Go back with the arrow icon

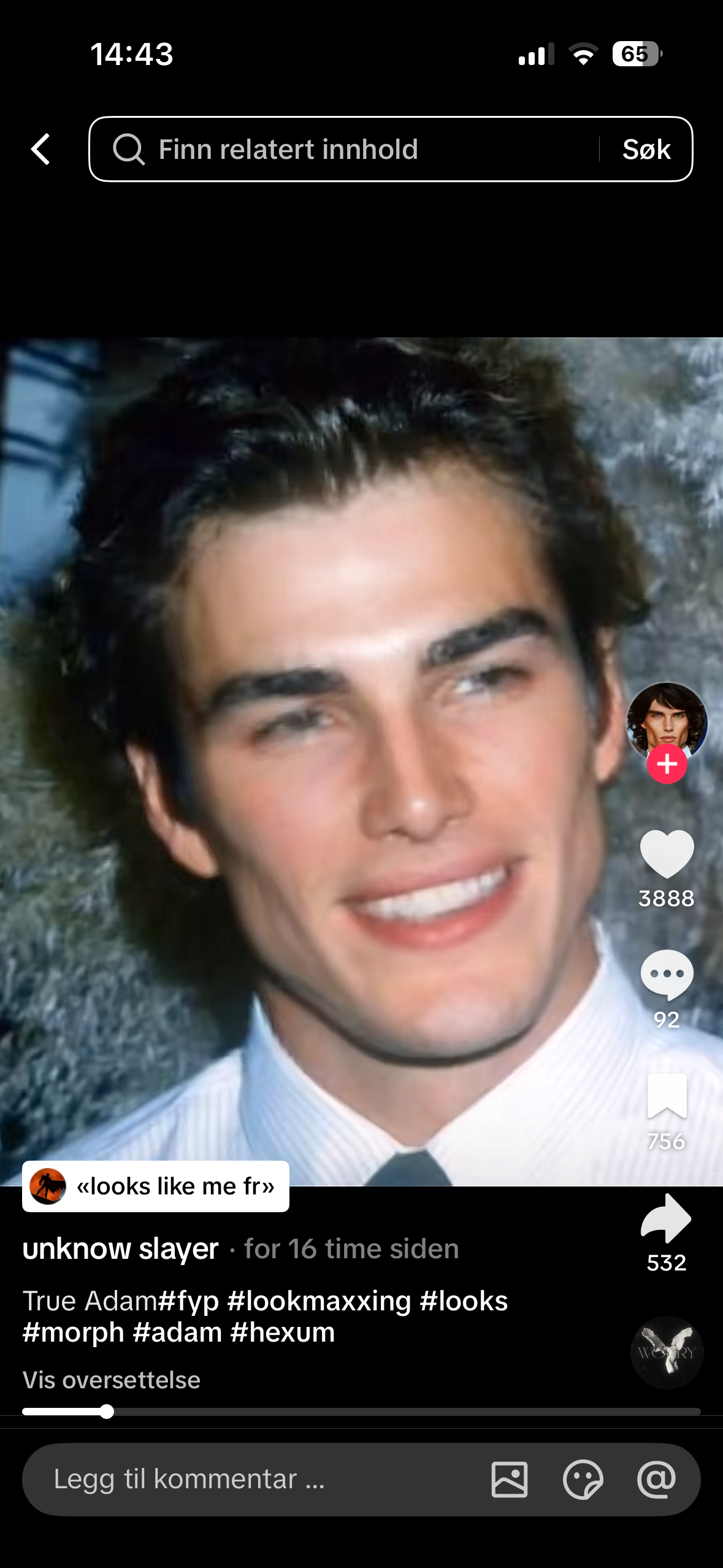(x=41, y=149)
